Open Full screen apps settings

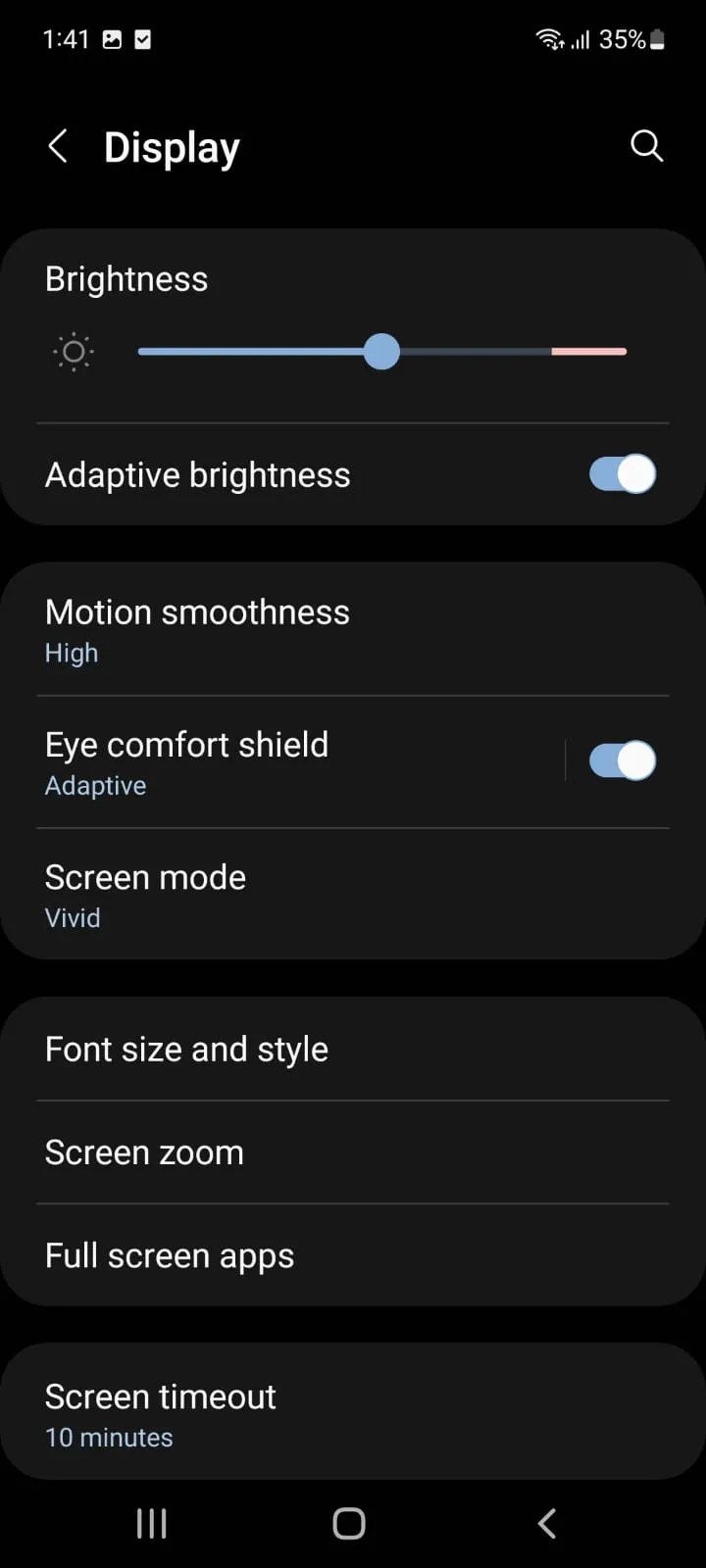tap(169, 1255)
